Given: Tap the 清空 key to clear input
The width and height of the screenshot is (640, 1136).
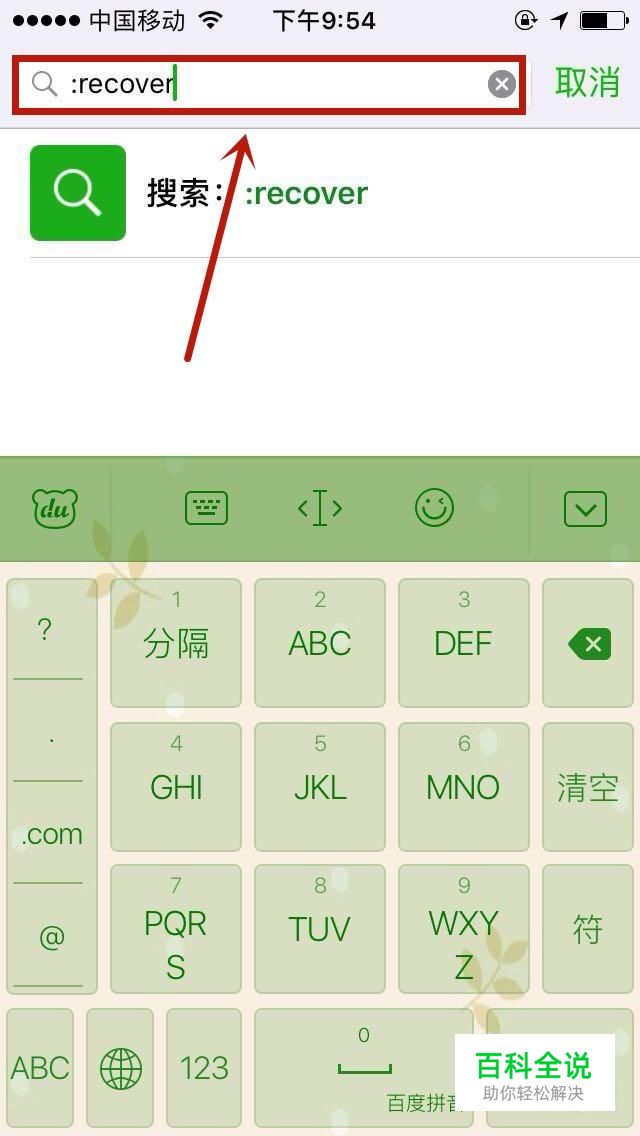Looking at the screenshot, I should (588, 787).
